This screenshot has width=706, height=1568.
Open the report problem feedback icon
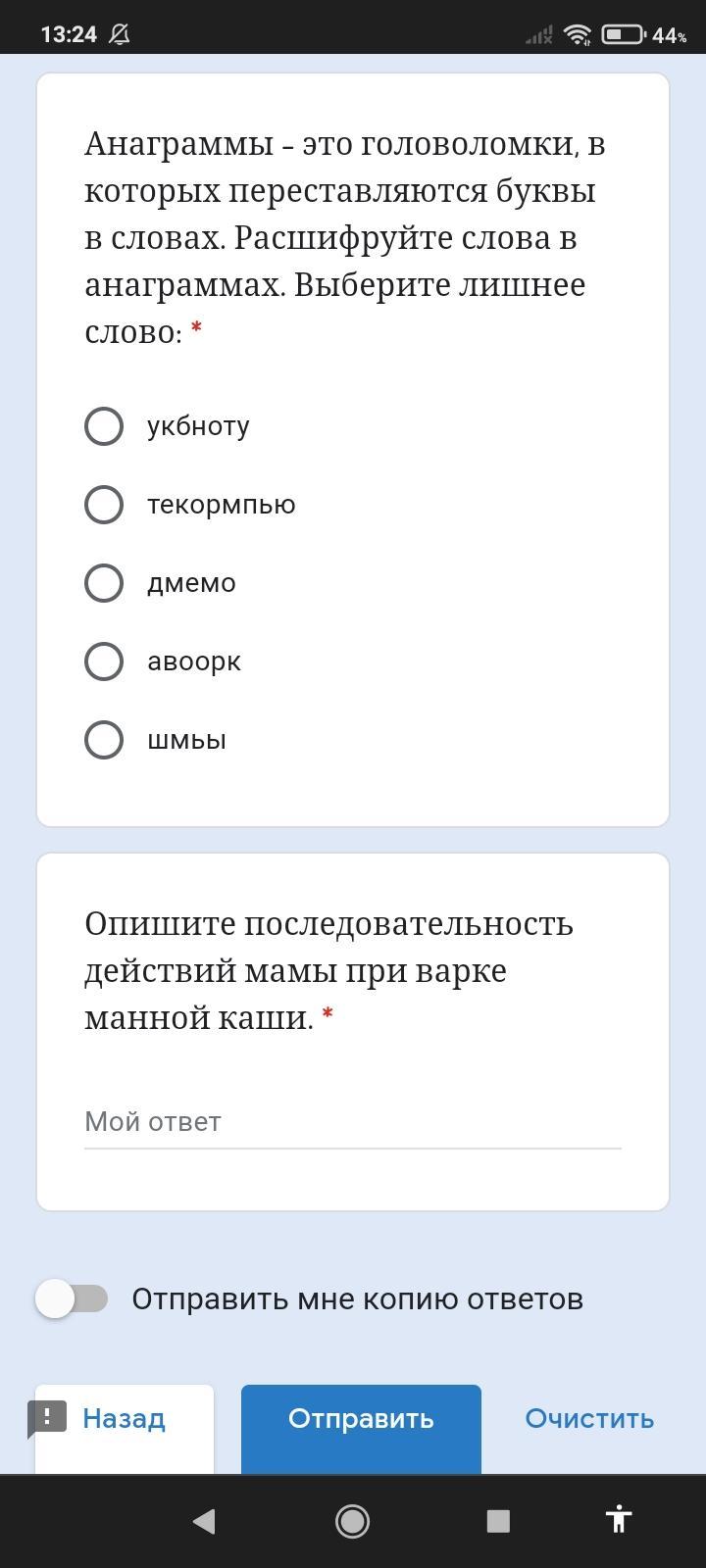[46, 1417]
